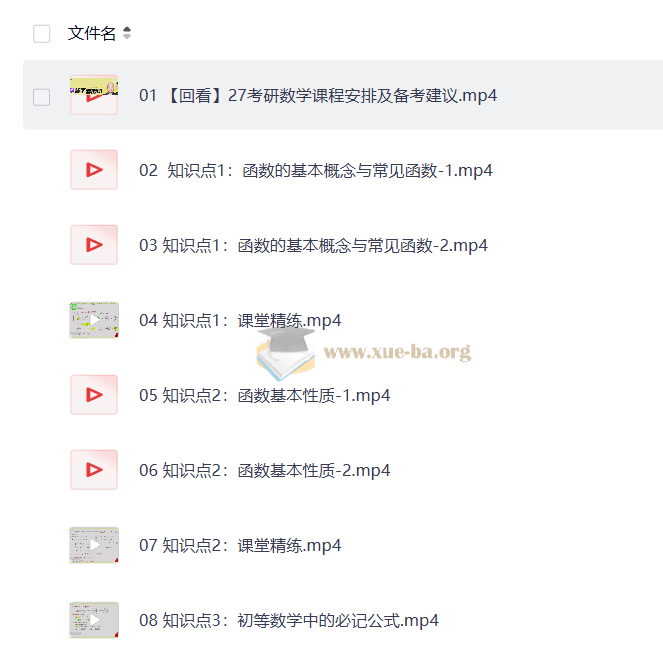Tick checkbox for 01 【回看】27考研数学课程安排 file
Image resolution: width=663 pixels, height=665 pixels.
pyautogui.click(x=41, y=97)
